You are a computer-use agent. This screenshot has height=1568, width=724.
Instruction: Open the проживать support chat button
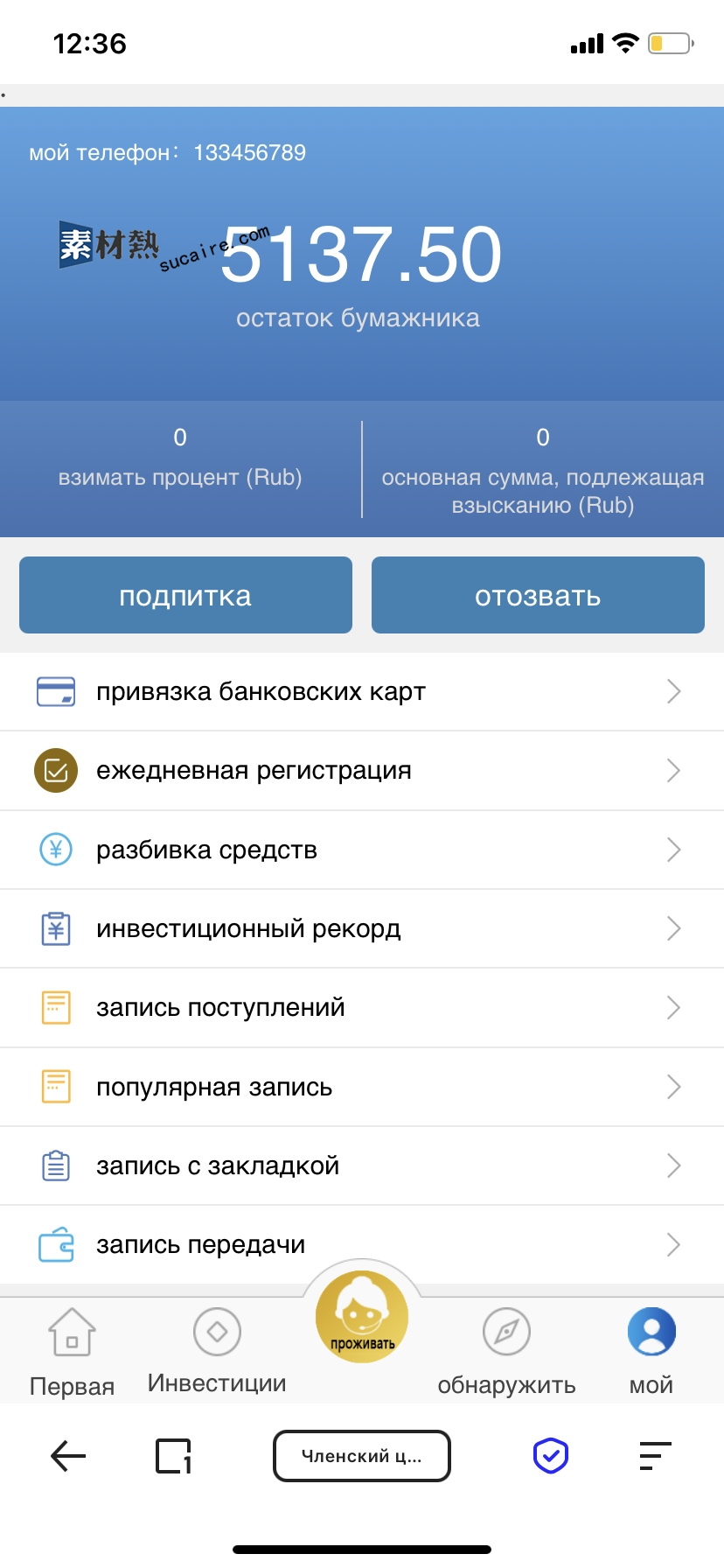coord(362,1317)
